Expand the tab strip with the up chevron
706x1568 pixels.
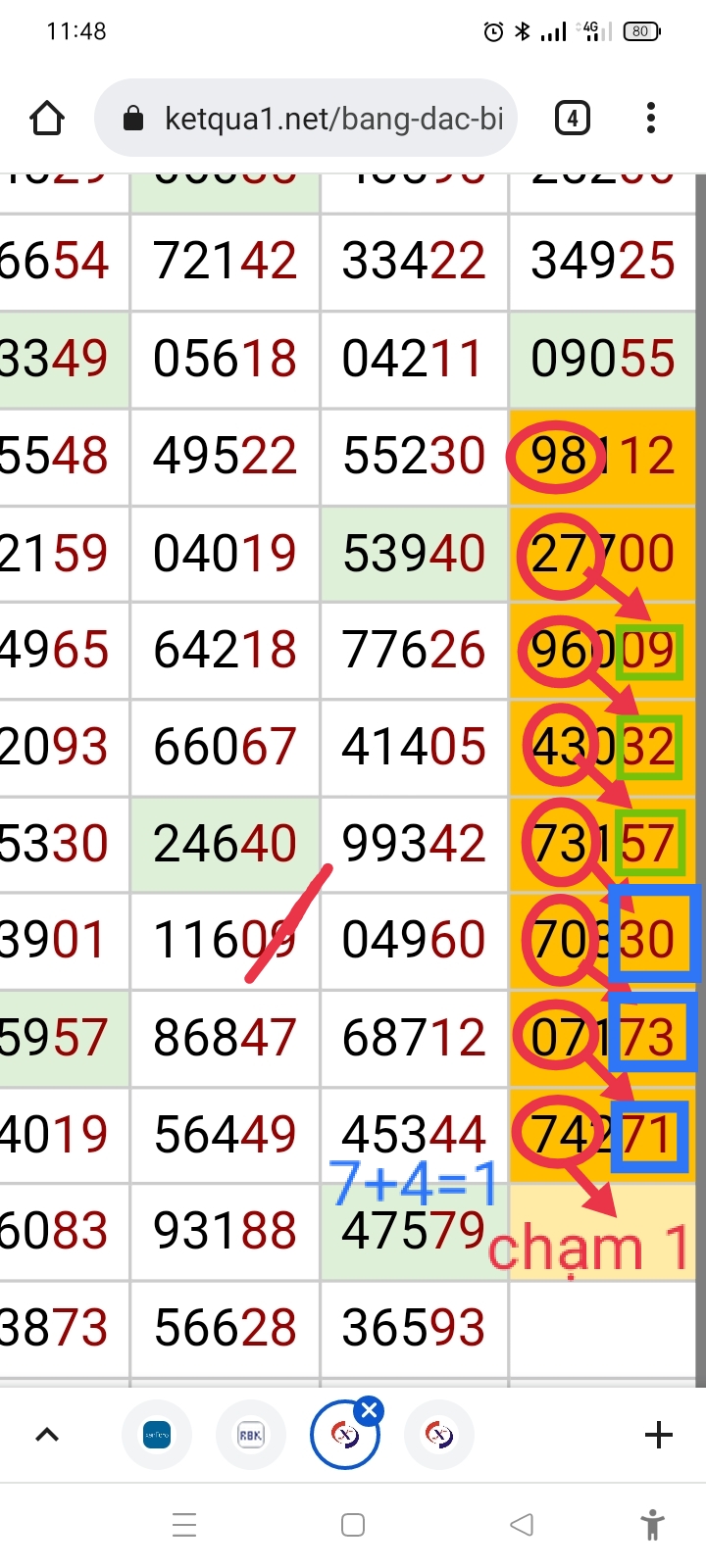click(x=47, y=1436)
